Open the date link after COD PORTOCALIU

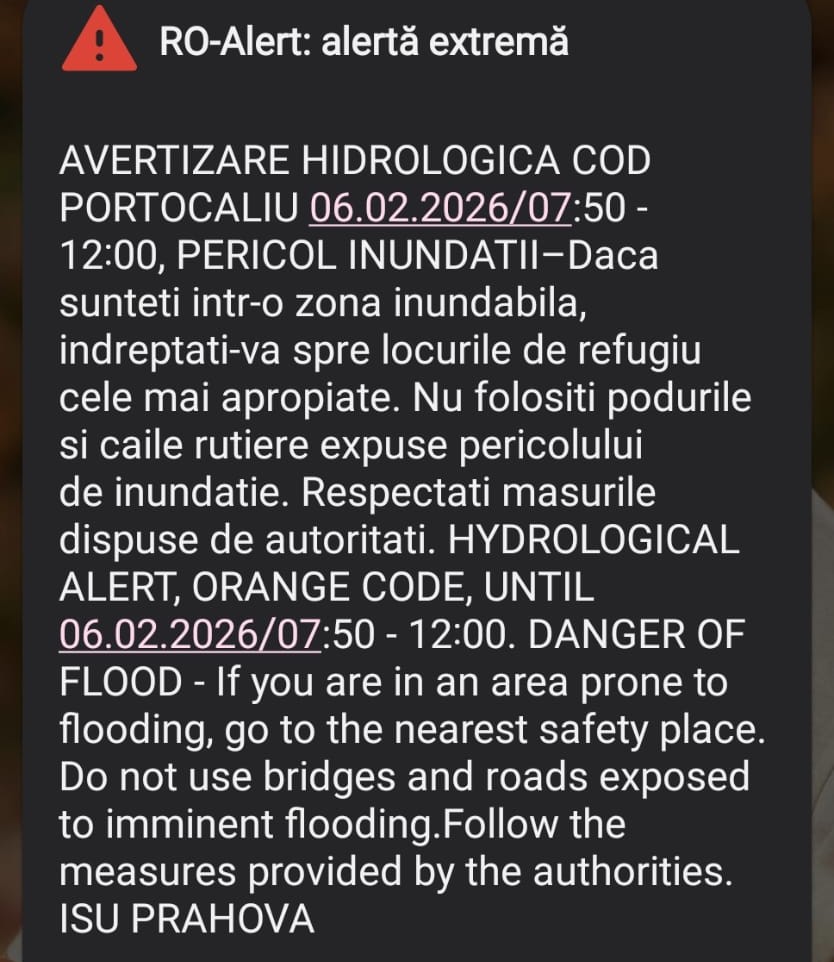click(x=440, y=208)
